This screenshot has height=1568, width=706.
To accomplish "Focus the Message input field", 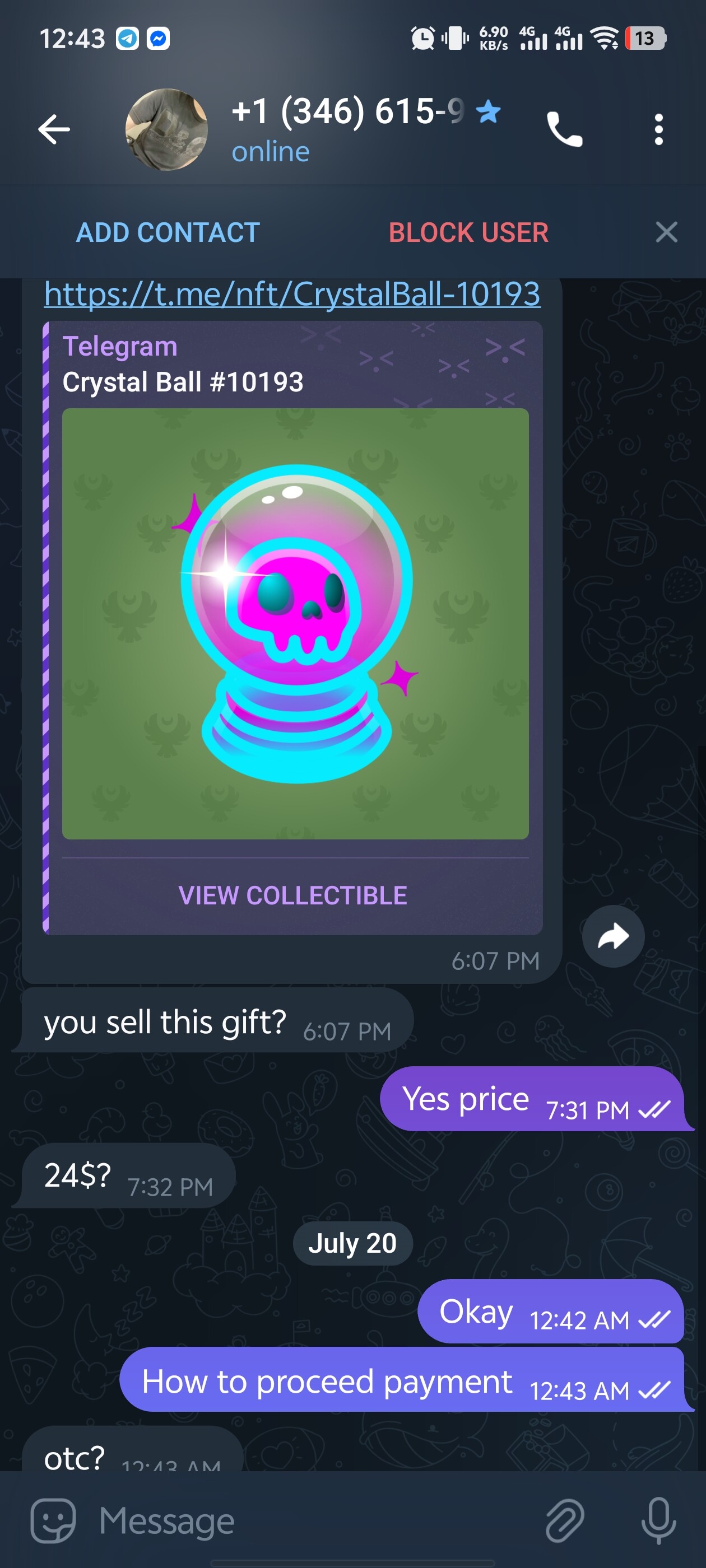I will tap(305, 1520).
